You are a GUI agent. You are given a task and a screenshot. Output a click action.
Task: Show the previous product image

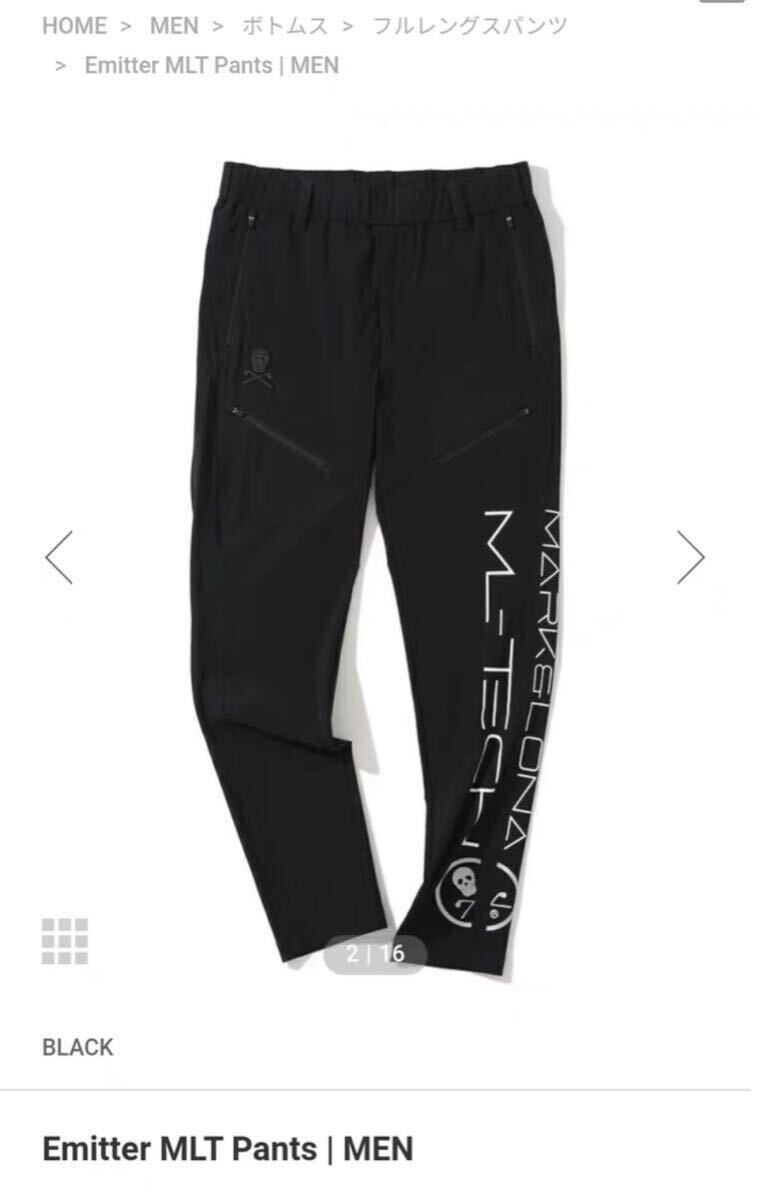(60, 557)
